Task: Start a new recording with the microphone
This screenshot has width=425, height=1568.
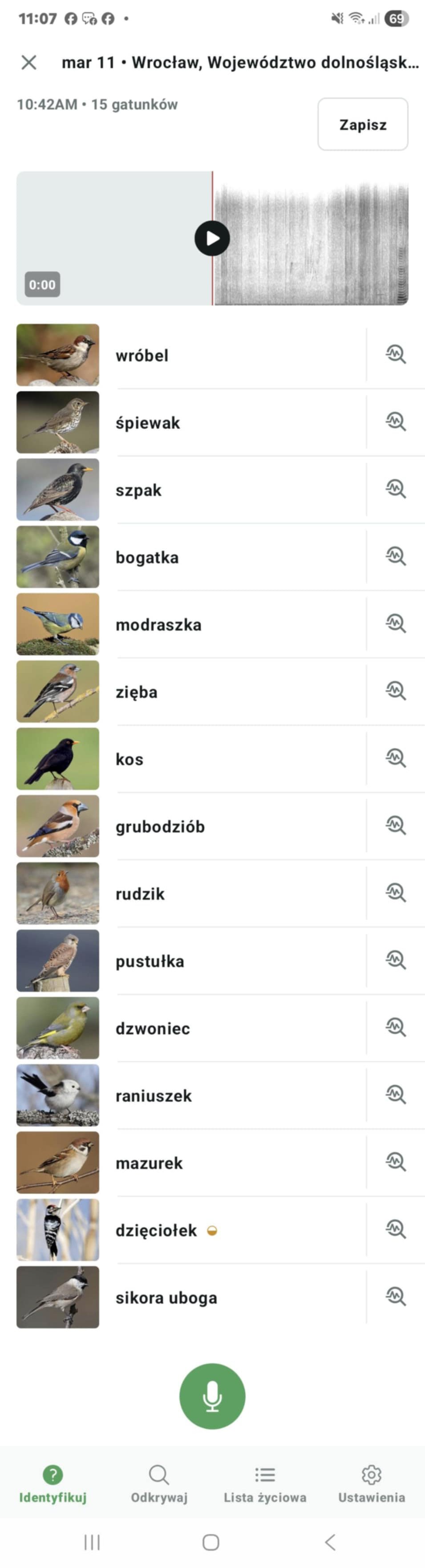Action: tap(212, 1396)
